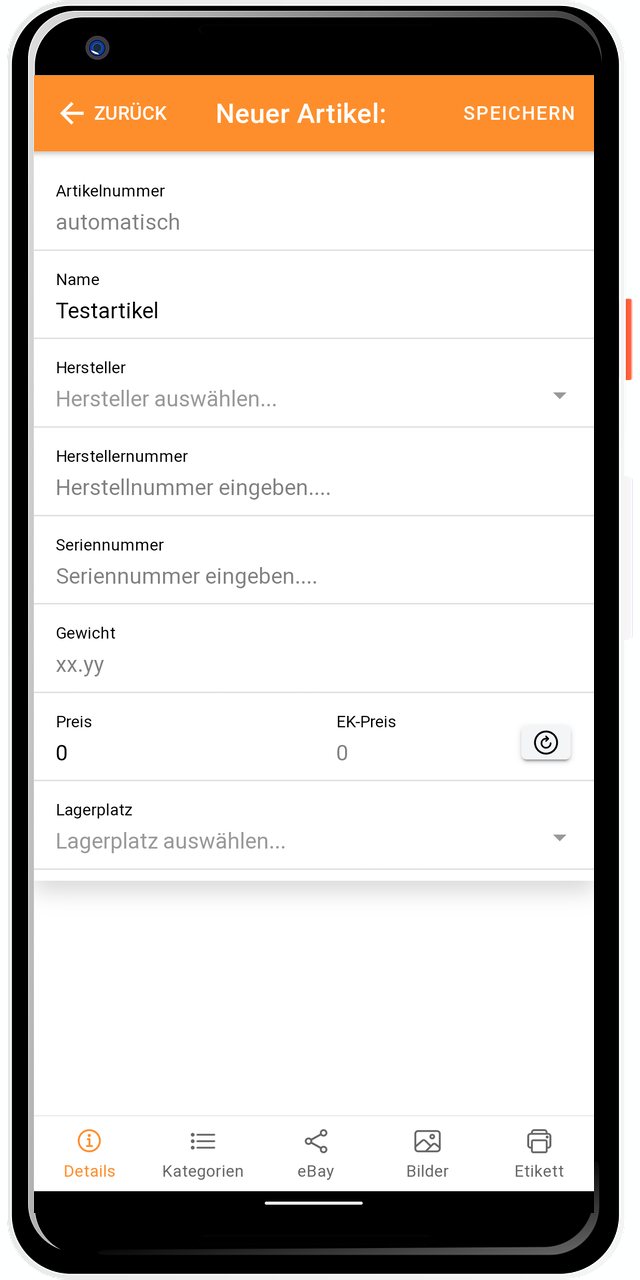640x1280 pixels.
Task: Select the Details tab
Action: coord(90,1154)
